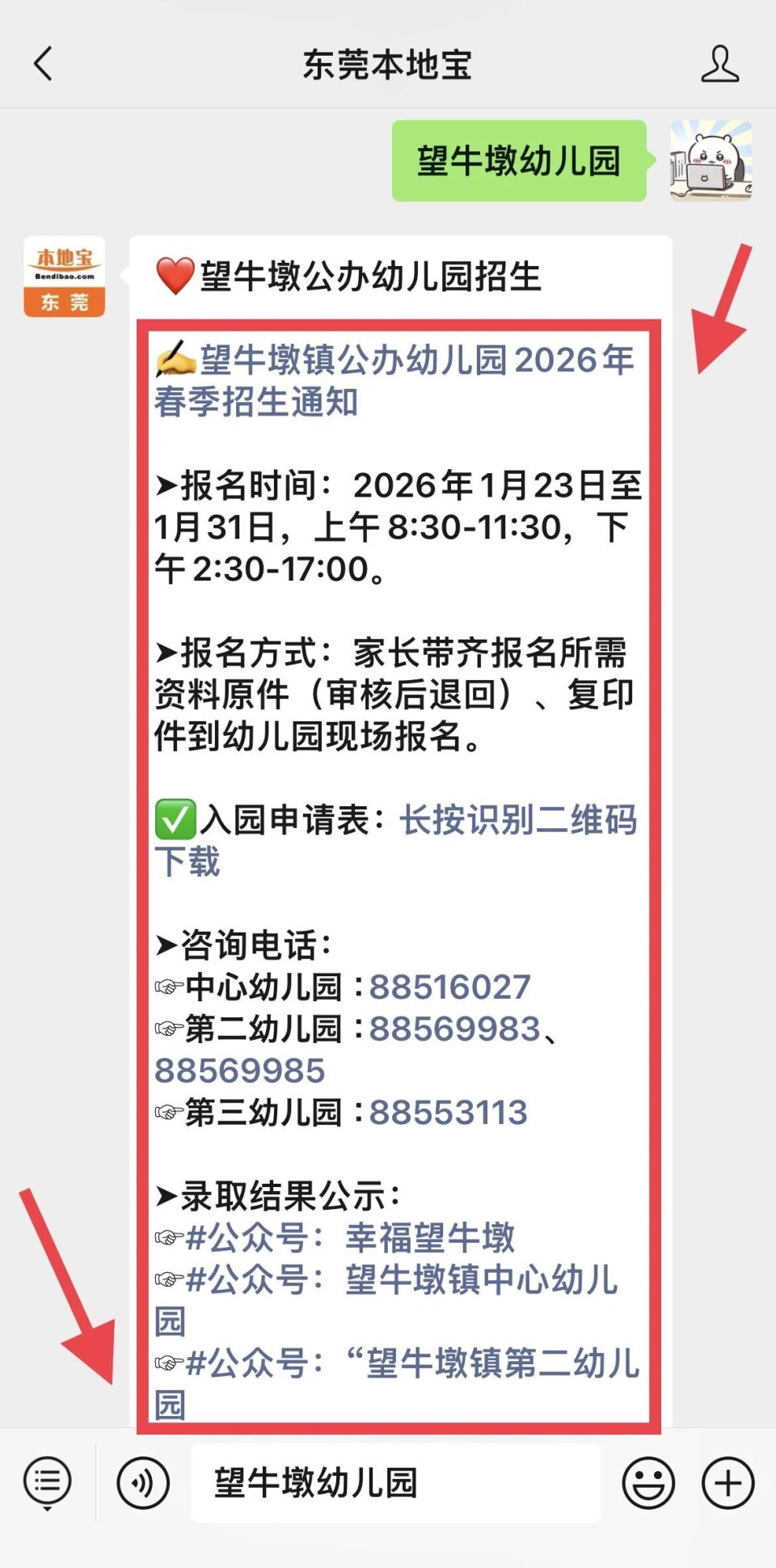
Task: Tap the red heart emoji in the reply
Action: pyautogui.click(x=172, y=275)
